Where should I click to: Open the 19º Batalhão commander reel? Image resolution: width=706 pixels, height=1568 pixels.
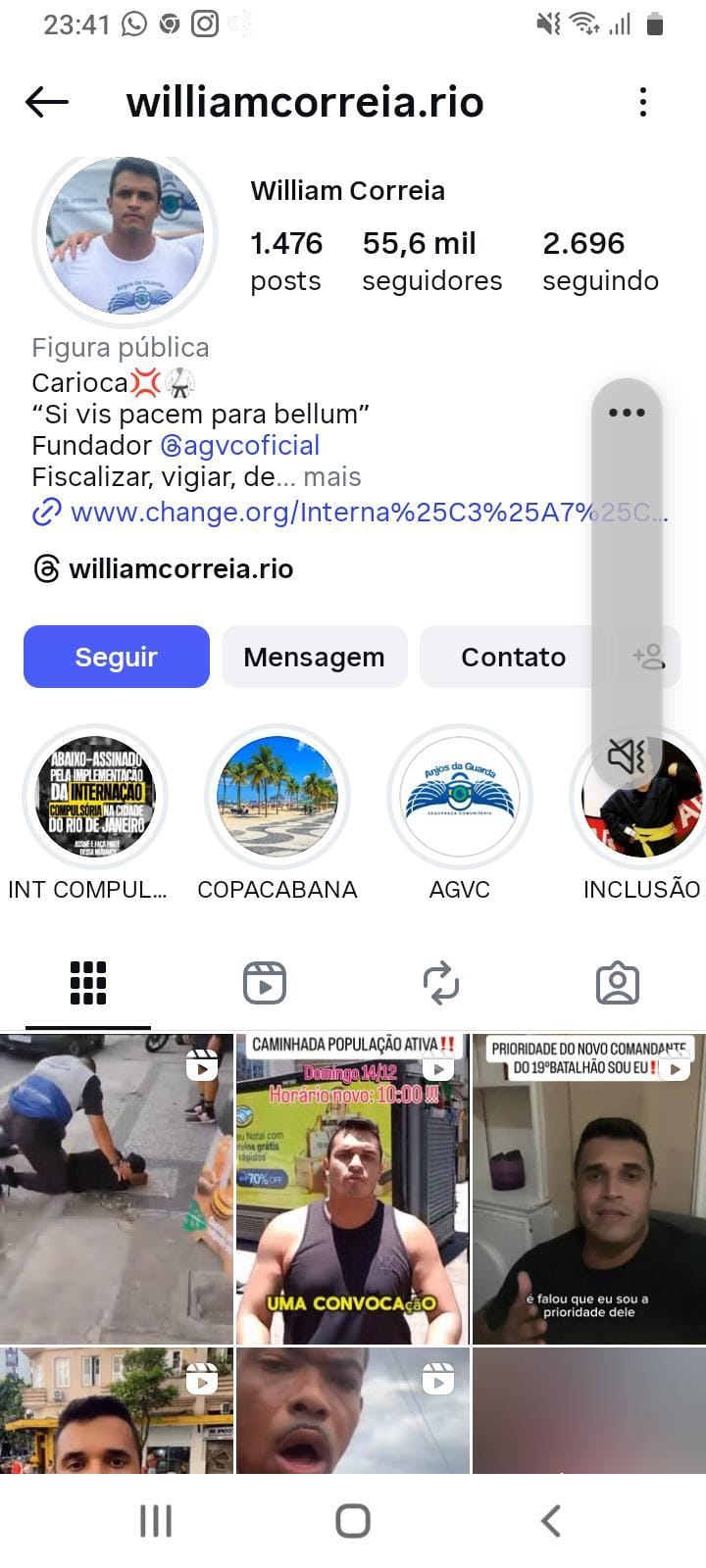tap(588, 1189)
